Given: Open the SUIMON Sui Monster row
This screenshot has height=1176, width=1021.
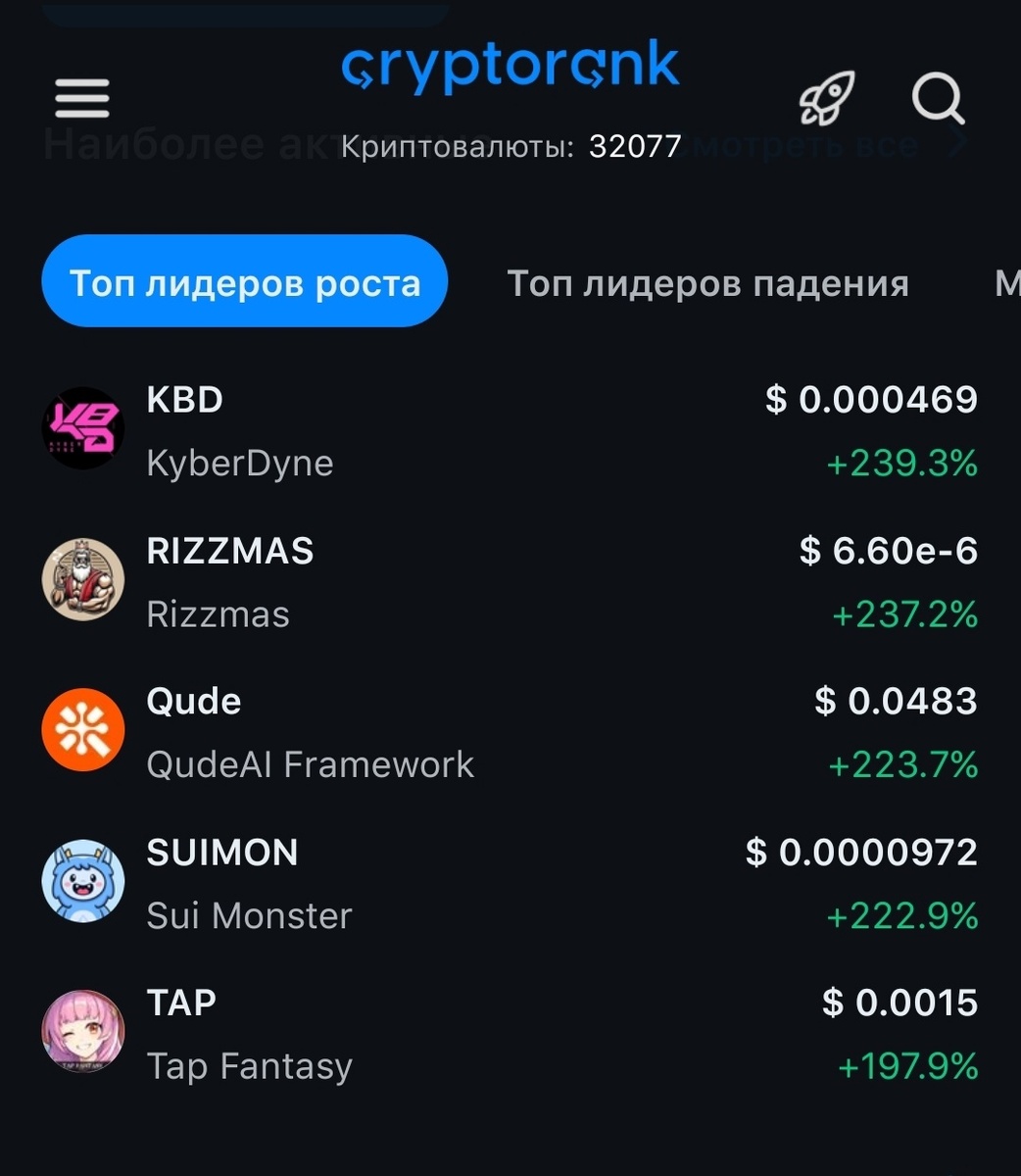Looking at the screenshot, I should point(510,882).
